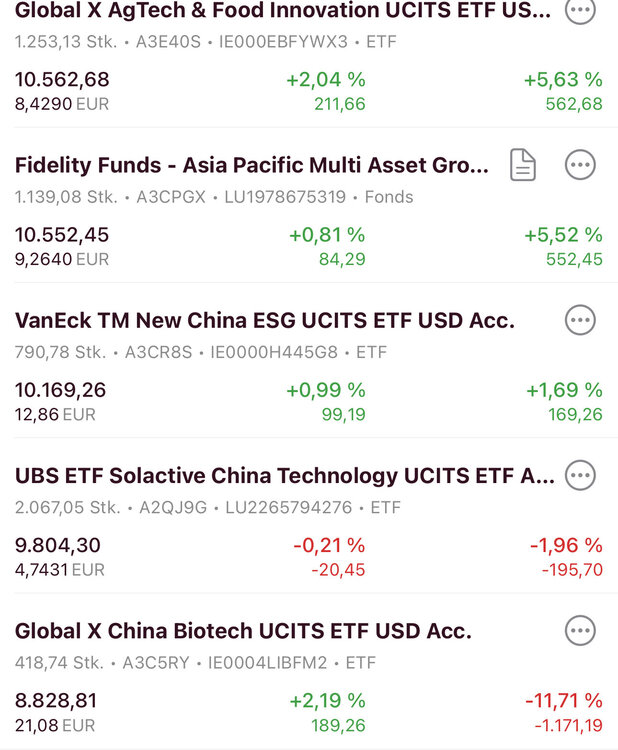Image resolution: width=618 pixels, height=750 pixels.
Task: Open more options for Global X AgTech ETF
Action: tap(580, 12)
